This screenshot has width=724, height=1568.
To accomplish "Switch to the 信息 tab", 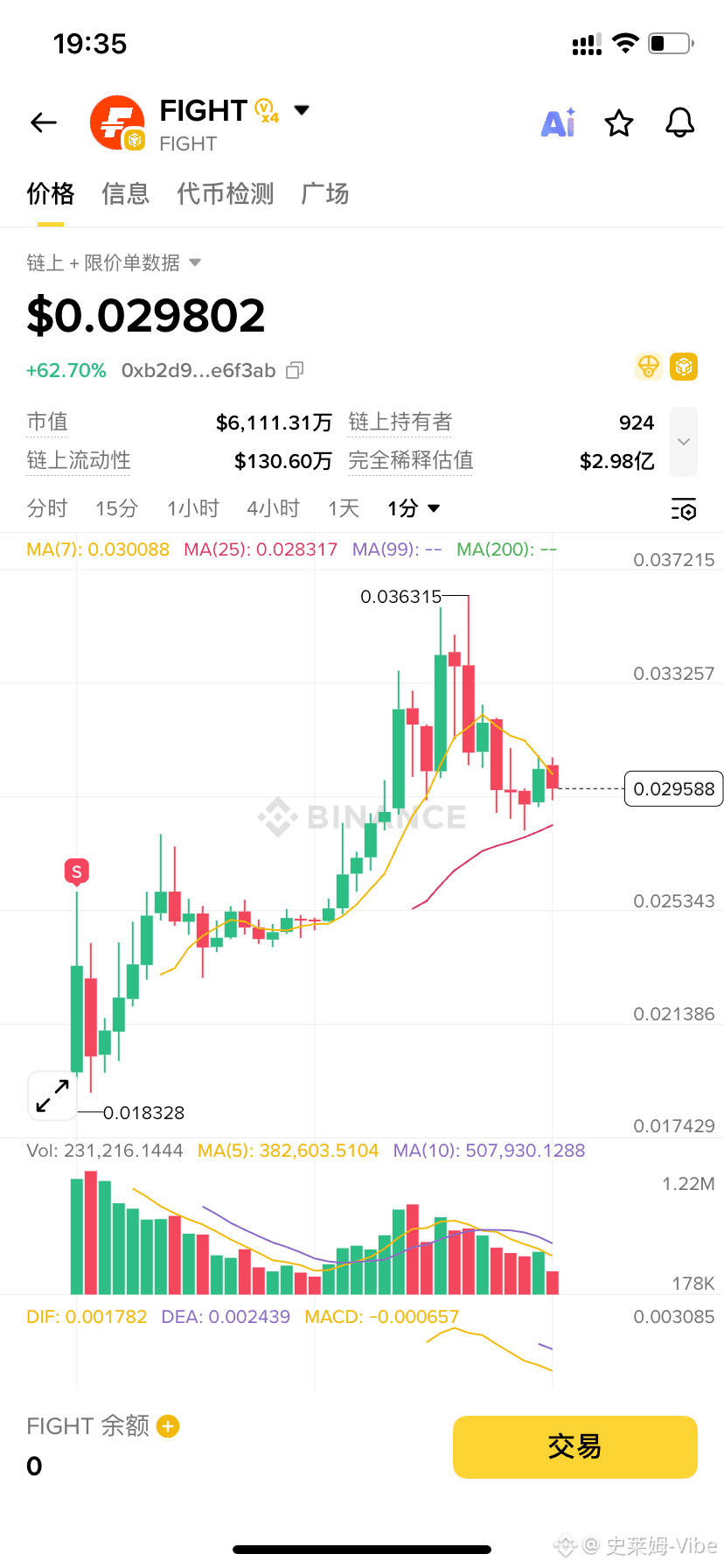I will pyautogui.click(x=125, y=193).
